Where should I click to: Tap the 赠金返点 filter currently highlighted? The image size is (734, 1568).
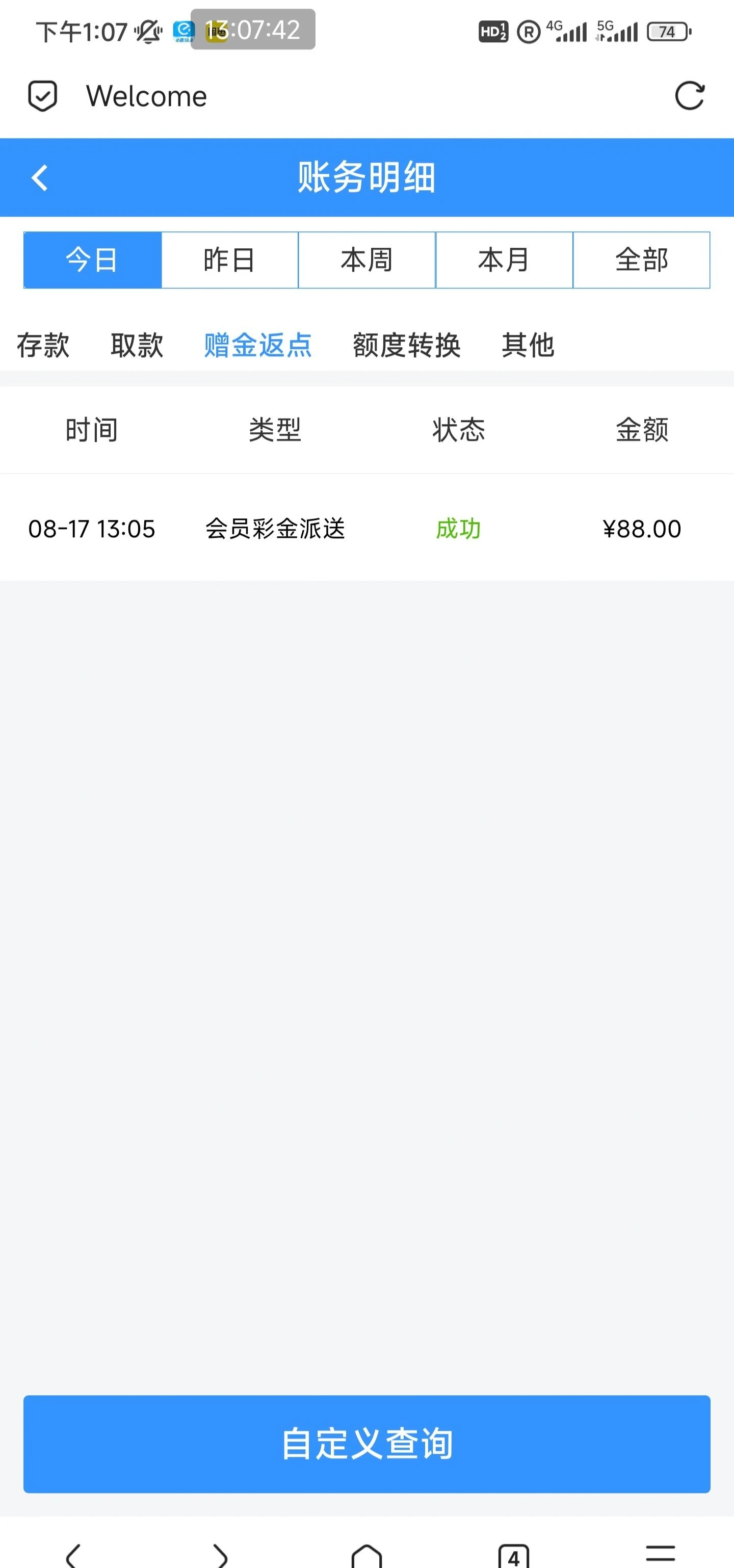257,346
